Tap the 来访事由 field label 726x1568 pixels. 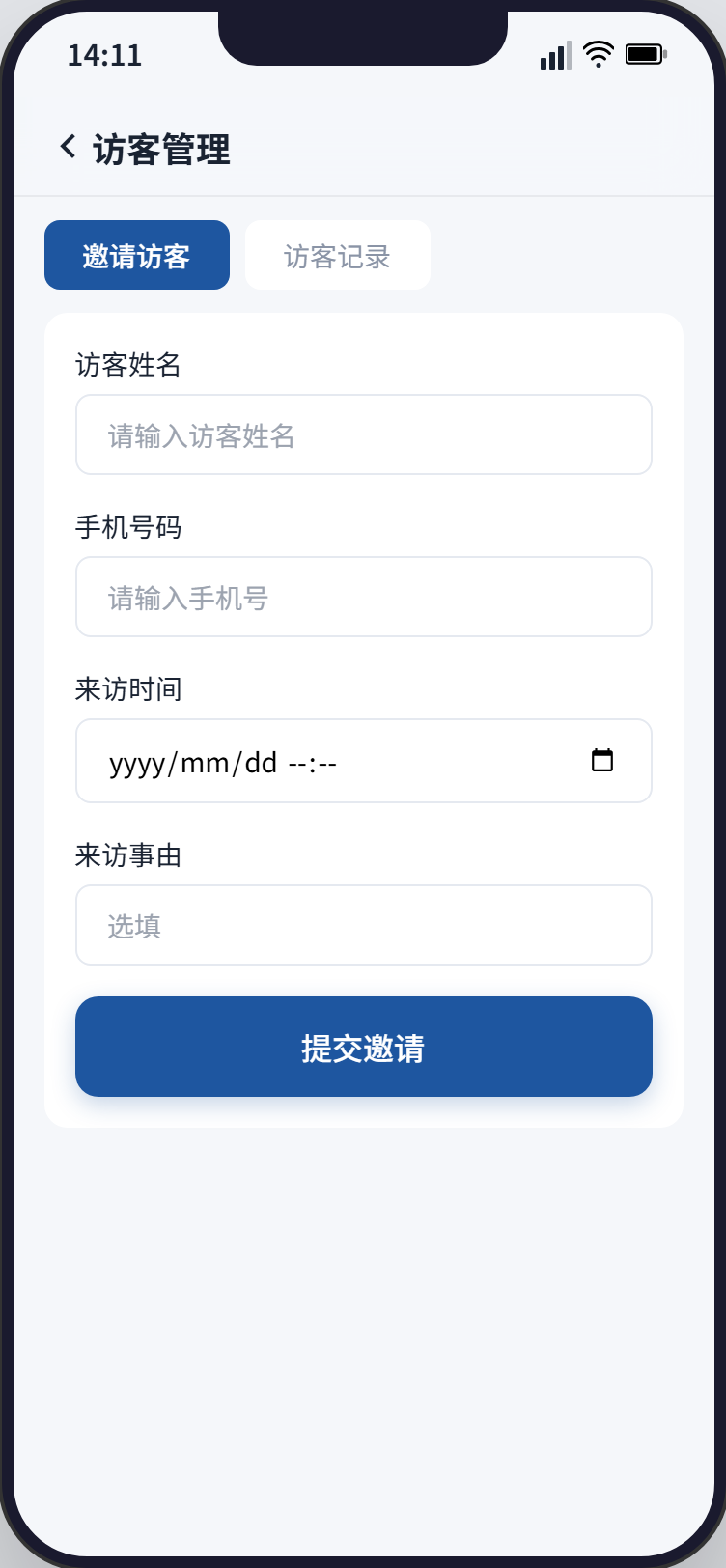pos(127,855)
